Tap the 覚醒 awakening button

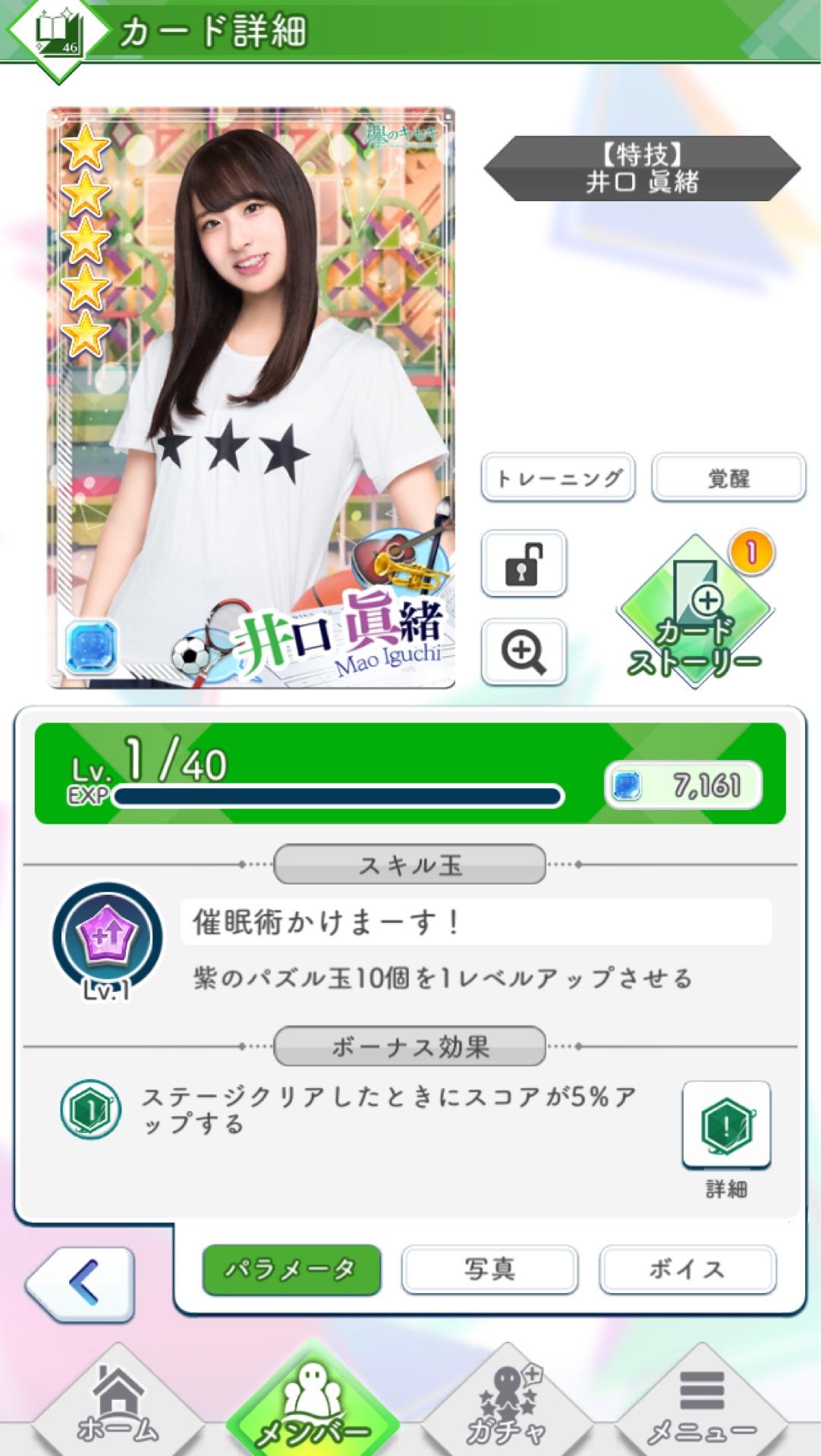pos(728,478)
